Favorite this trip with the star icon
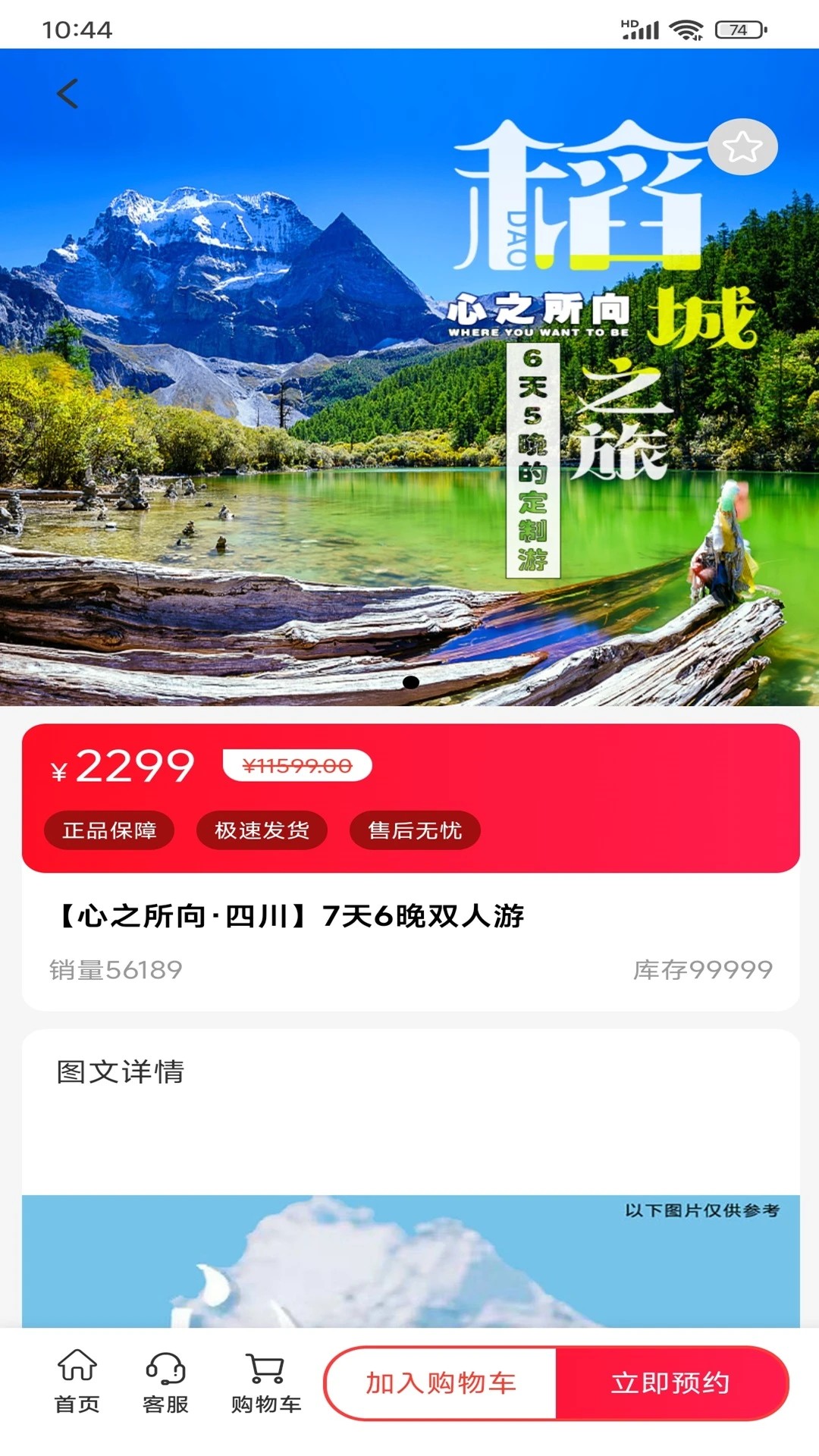The width and height of the screenshot is (819, 1456). 742,147
